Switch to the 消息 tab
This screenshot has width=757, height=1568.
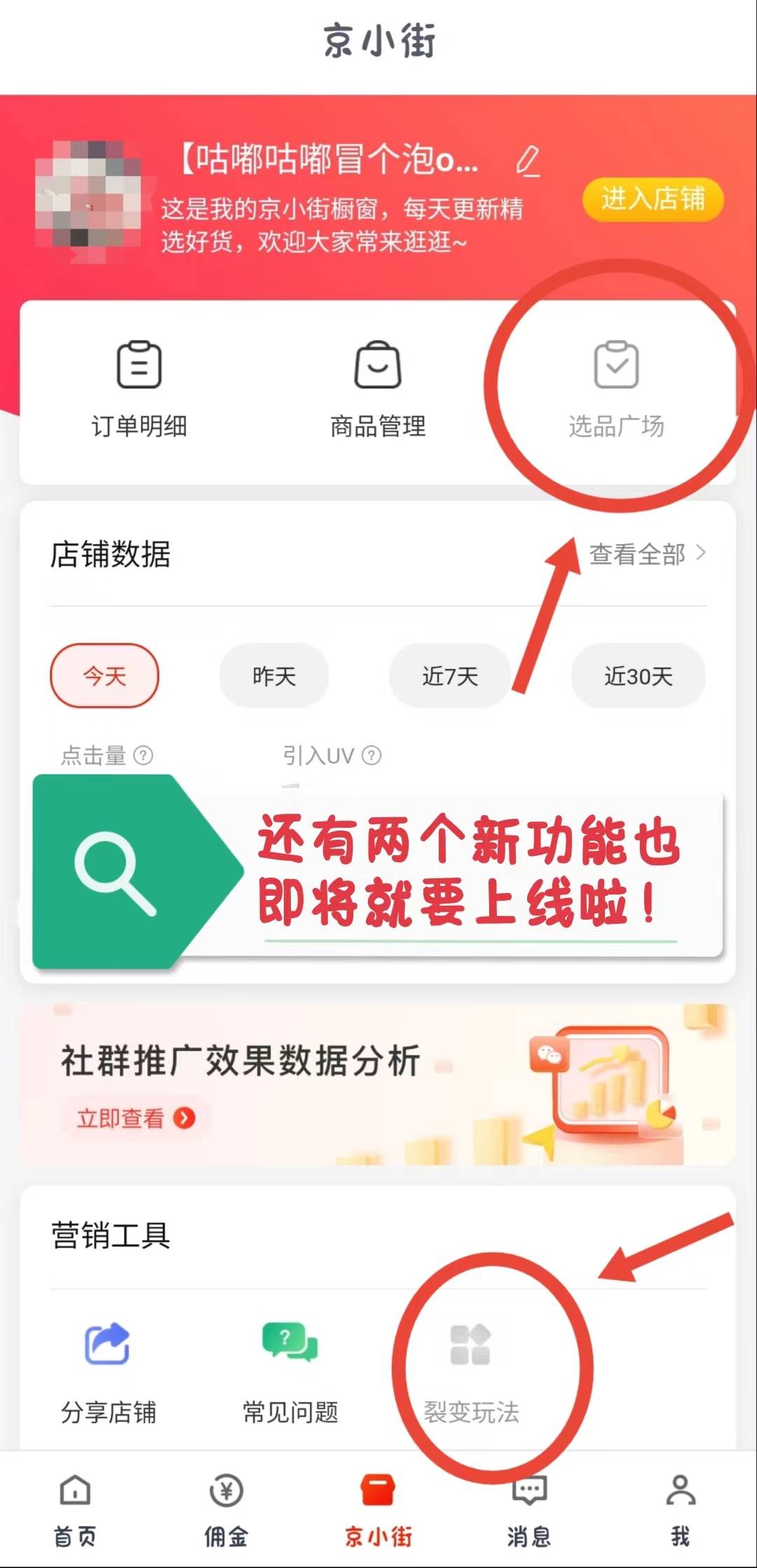pos(529,1511)
